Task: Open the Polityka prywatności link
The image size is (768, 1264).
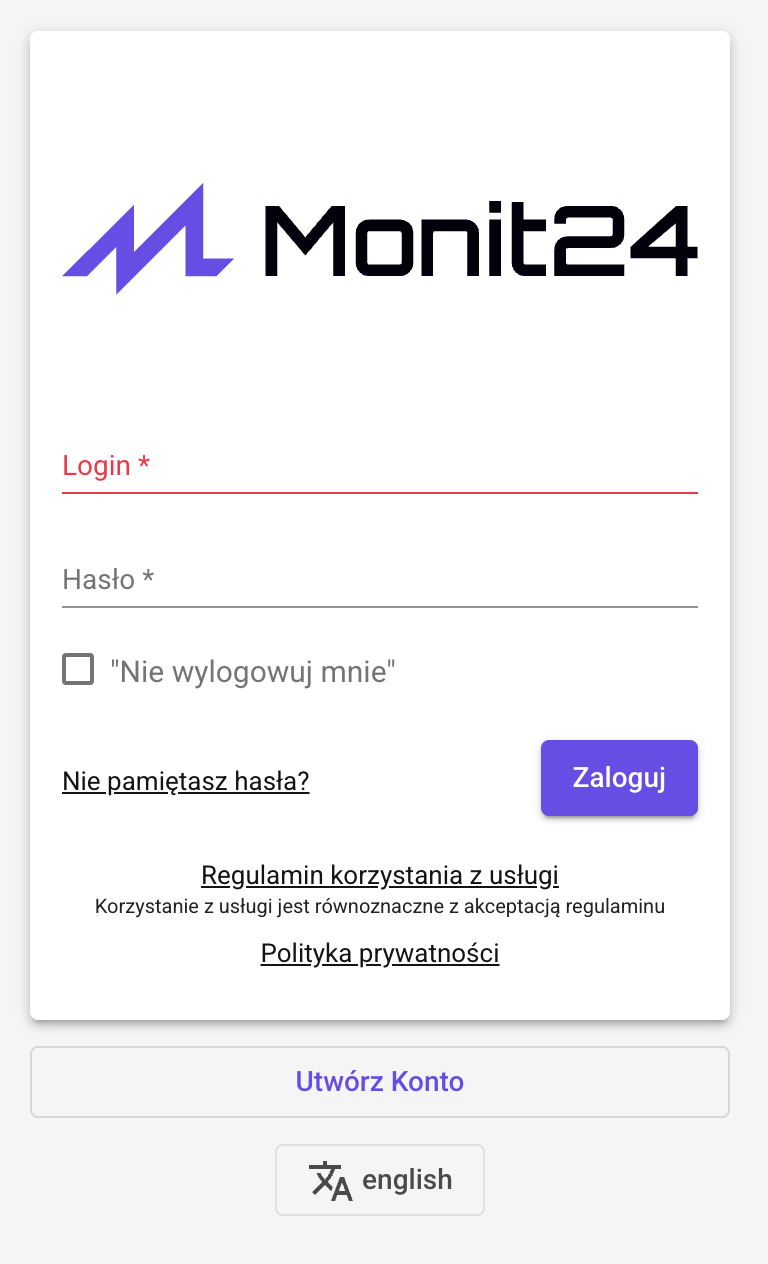Action: click(380, 953)
